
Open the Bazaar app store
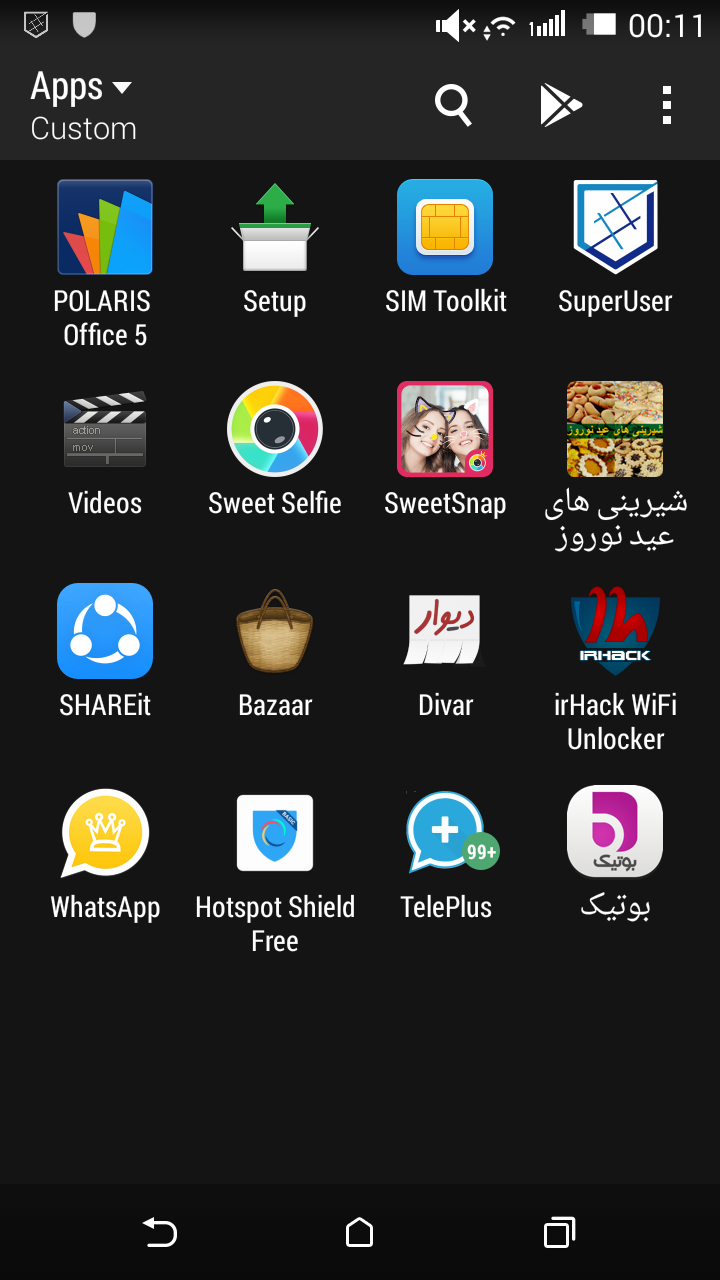coord(275,631)
